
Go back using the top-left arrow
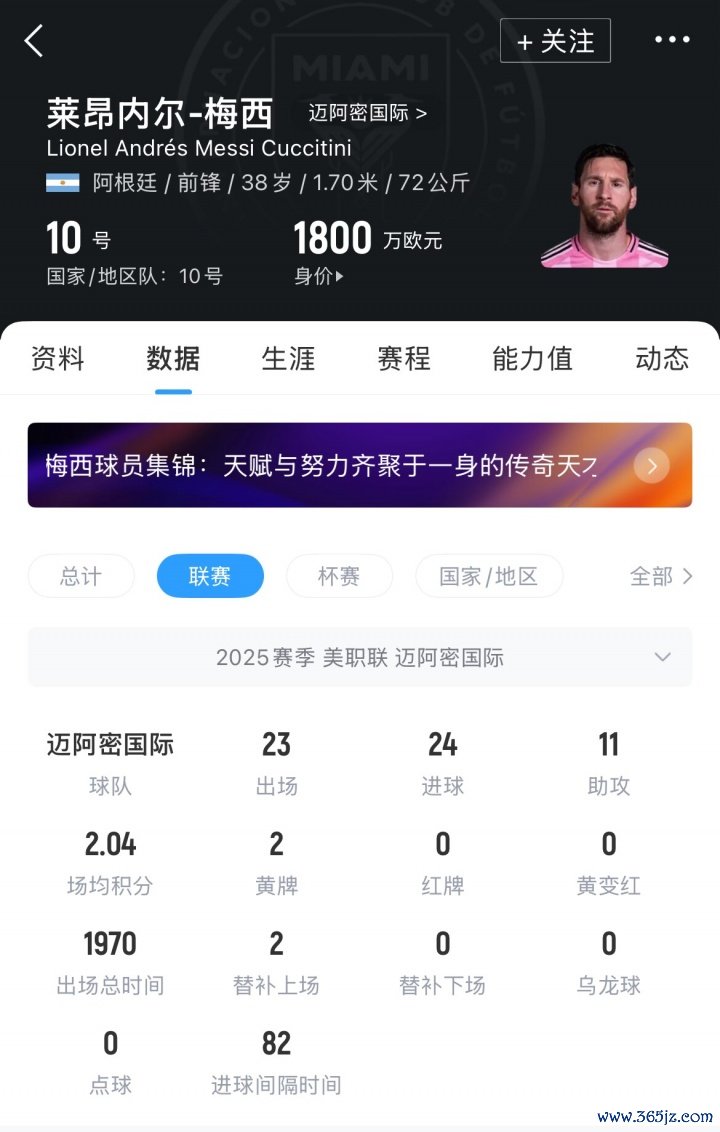click(34, 41)
